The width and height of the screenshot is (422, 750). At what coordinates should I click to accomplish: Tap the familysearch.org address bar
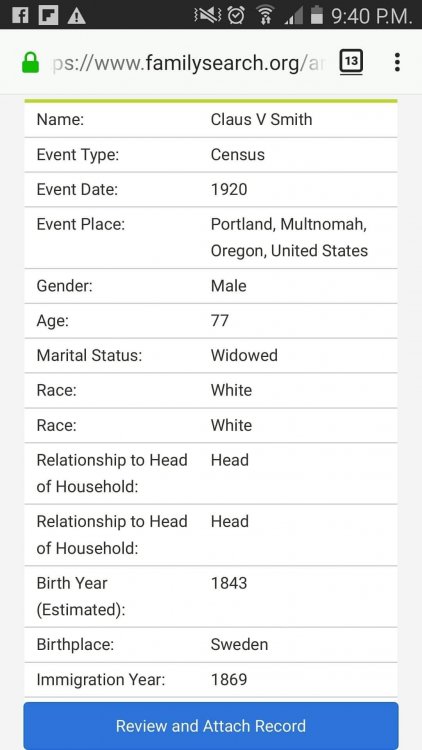(x=187, y=63)
